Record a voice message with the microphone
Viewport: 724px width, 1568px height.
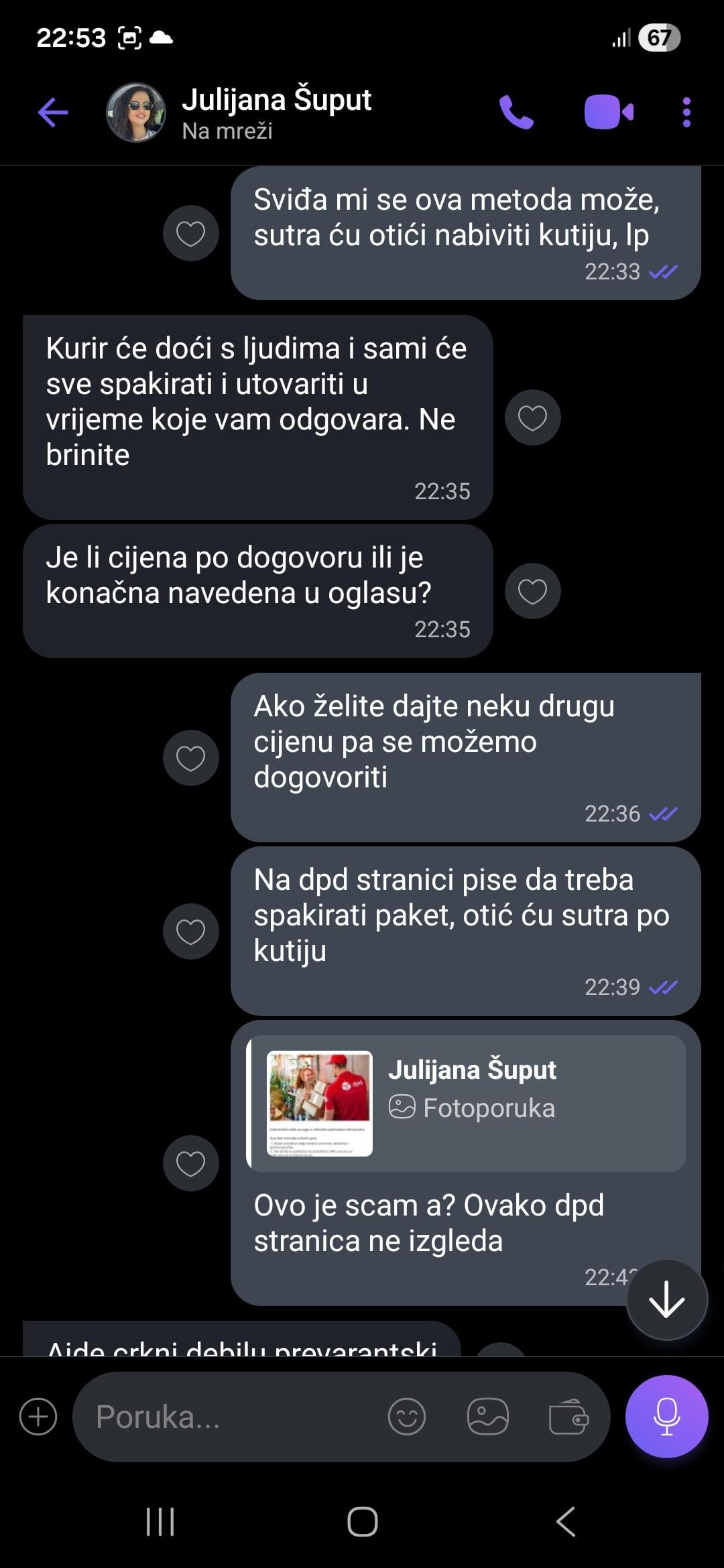pos(666,1417)
